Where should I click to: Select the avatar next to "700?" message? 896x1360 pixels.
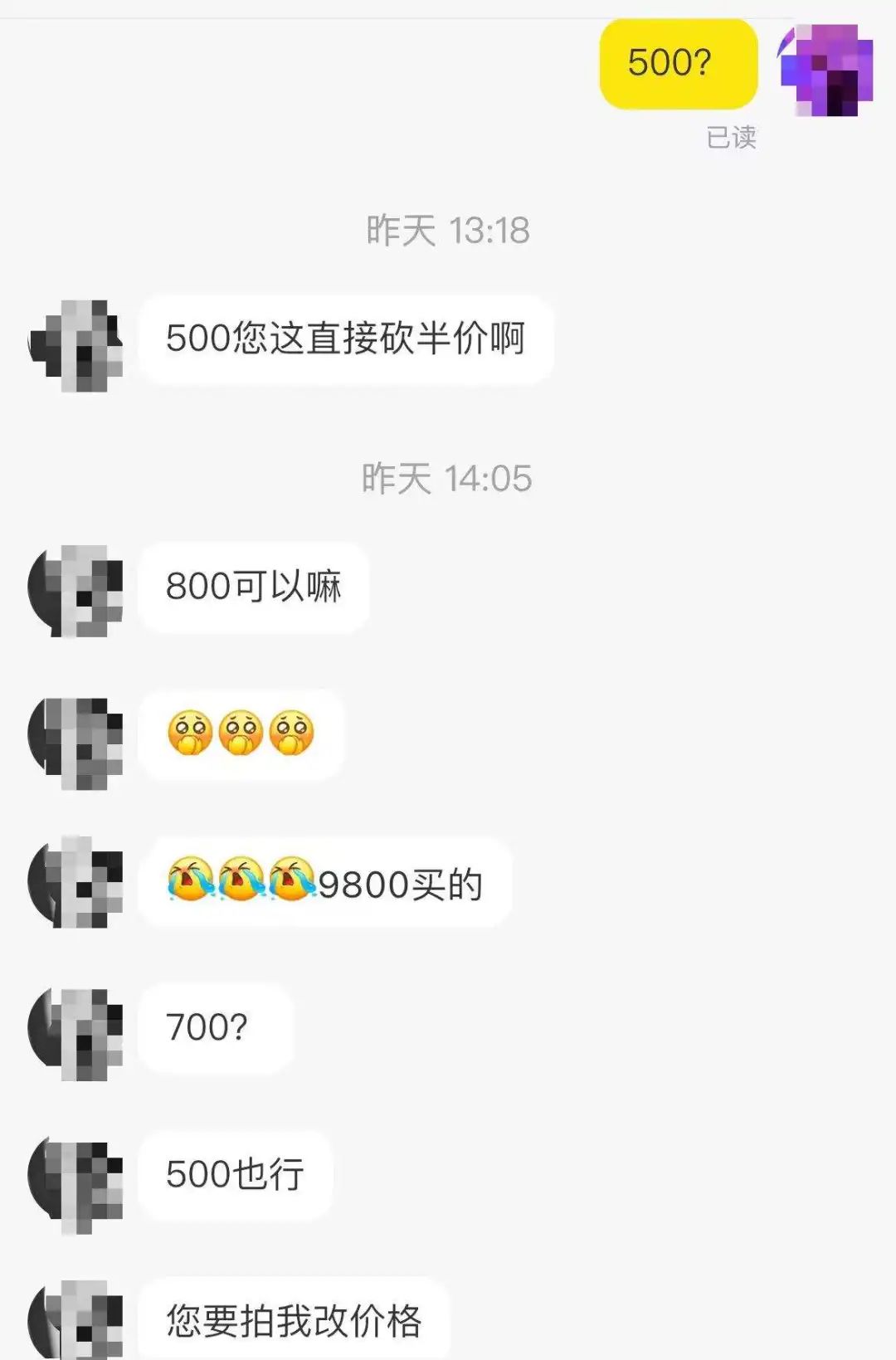pos(76,1034)
